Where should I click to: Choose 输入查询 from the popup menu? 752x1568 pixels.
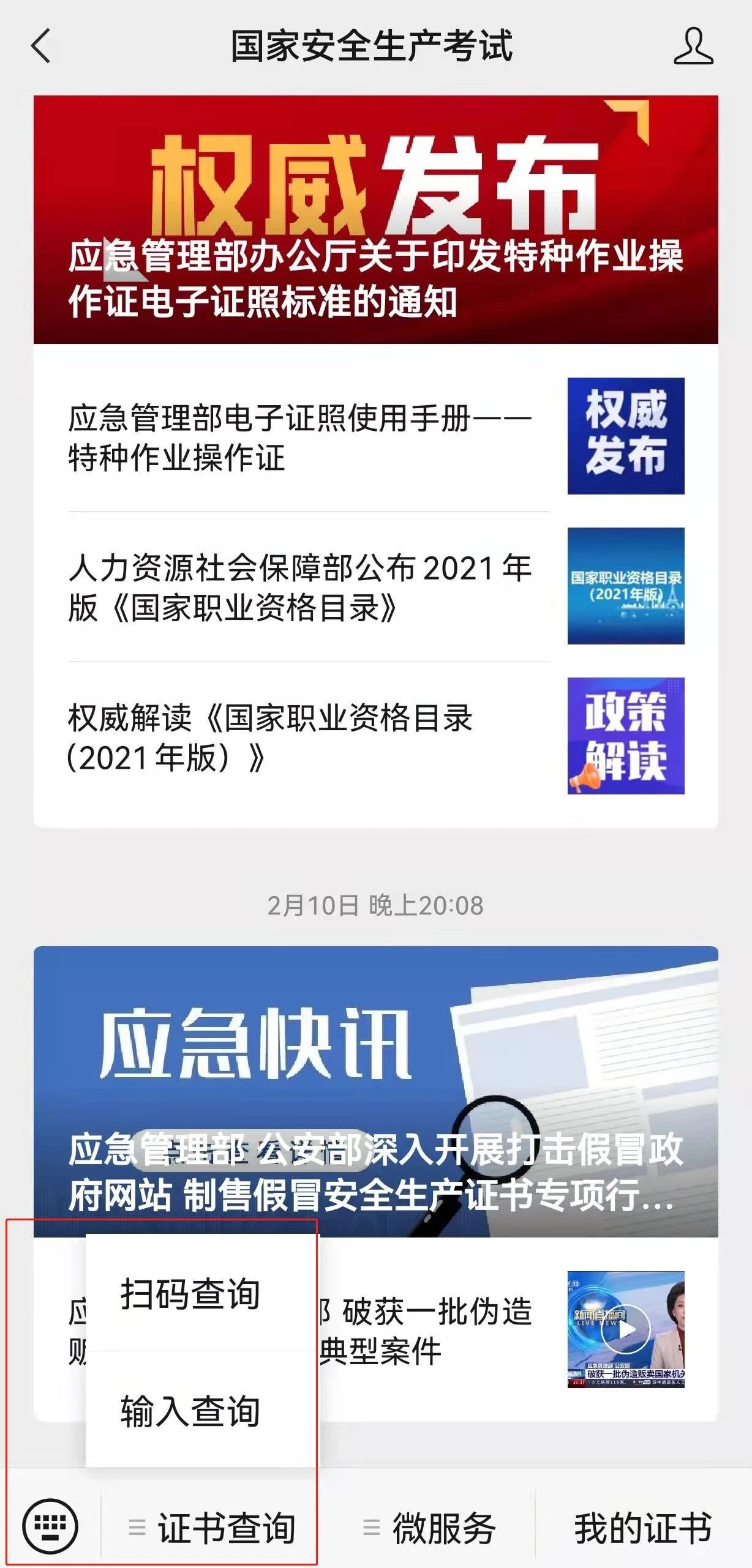(190, 1412)
